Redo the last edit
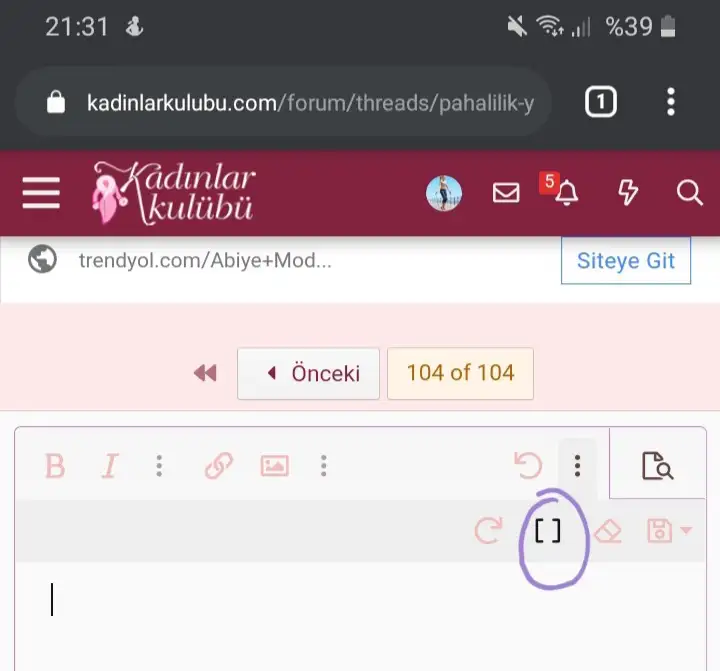720x671 pixels. (x=488, y=531)
